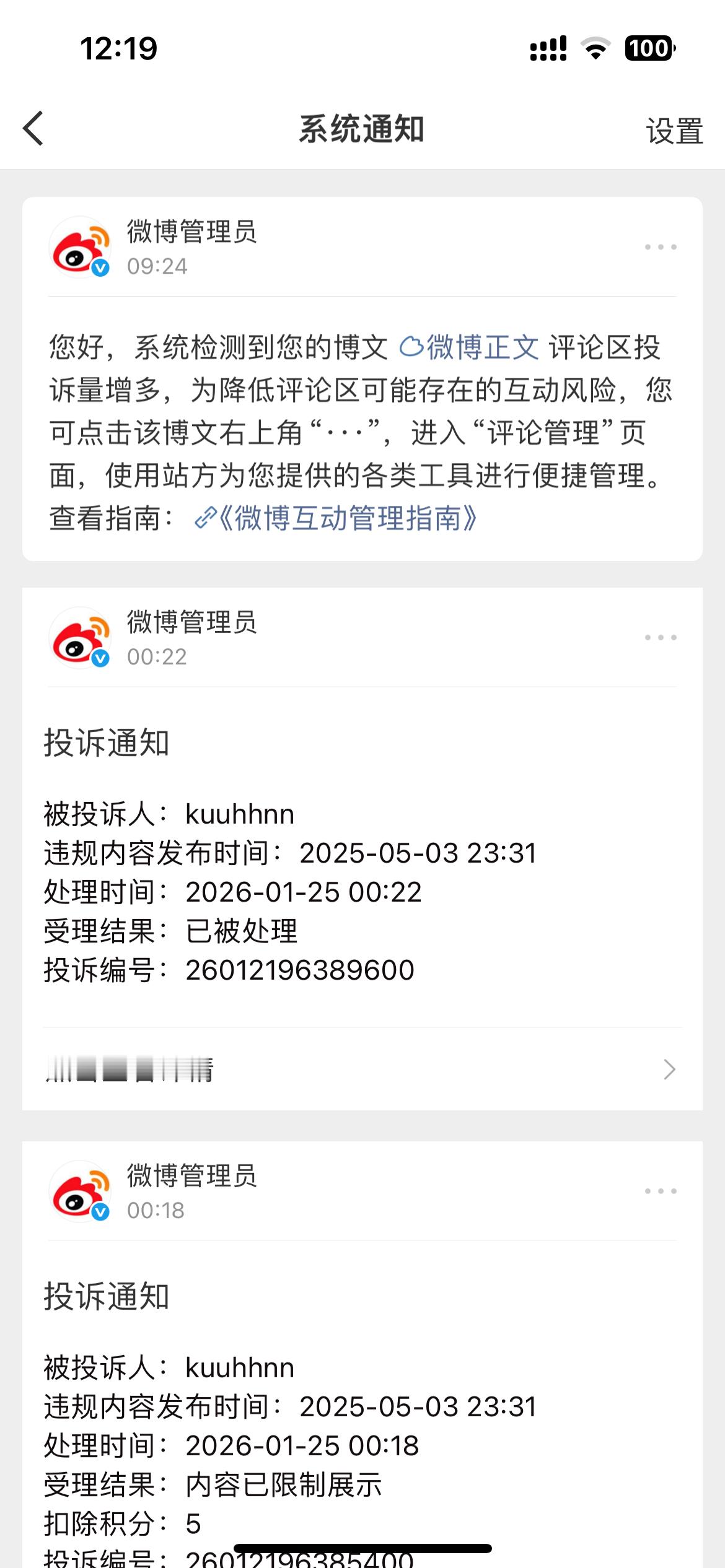Expand the blurred complaint detail via the chevron

(670, 1069)
